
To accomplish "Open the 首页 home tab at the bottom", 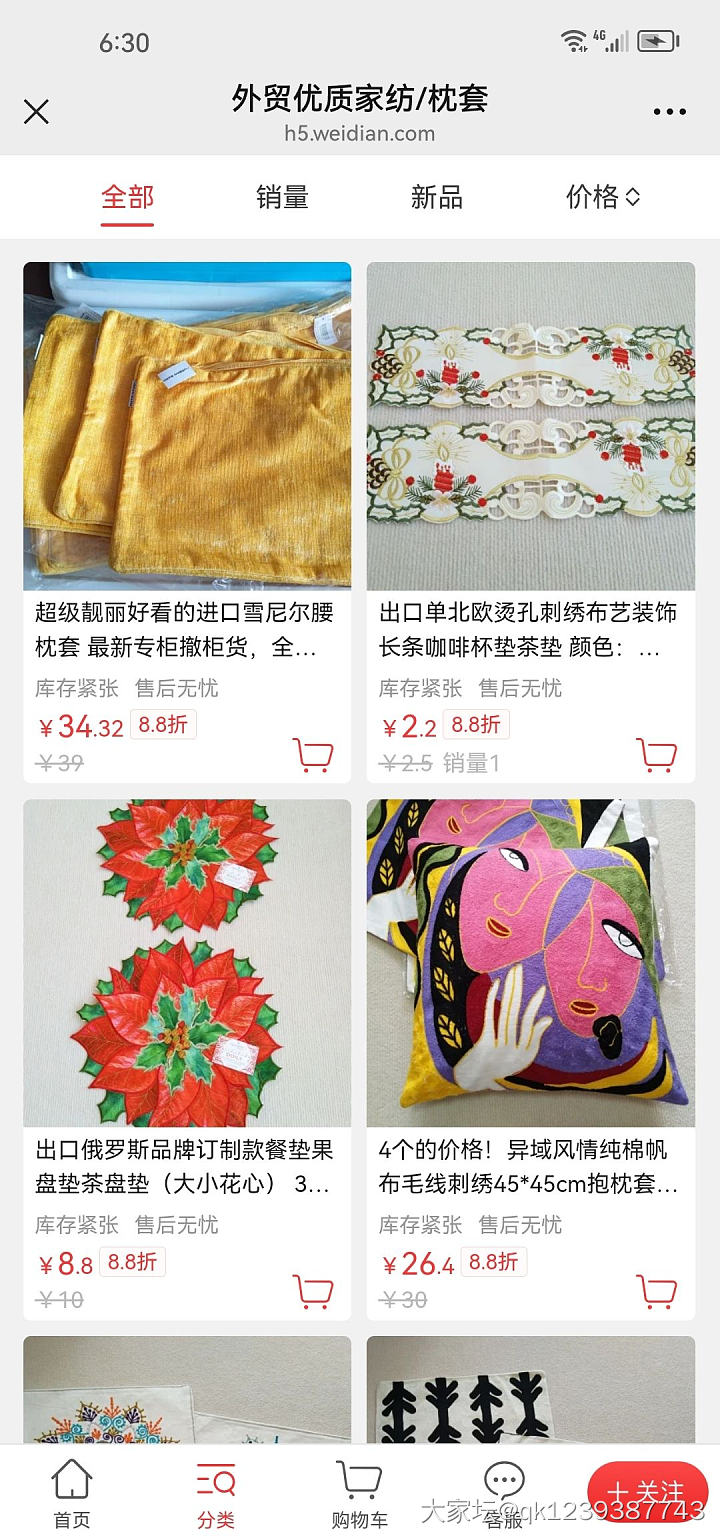I will (68, 1495).
